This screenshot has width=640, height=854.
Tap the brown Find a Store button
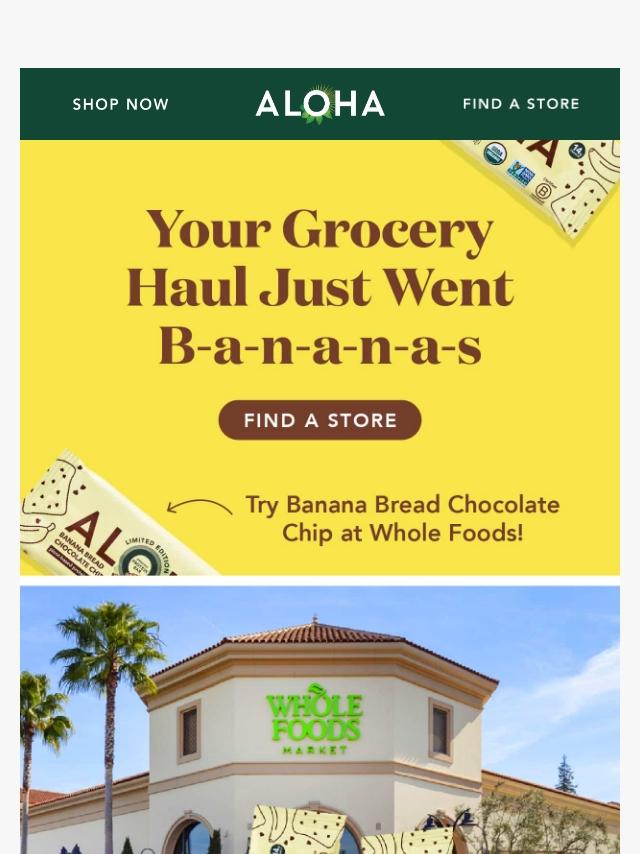(320, 420)
